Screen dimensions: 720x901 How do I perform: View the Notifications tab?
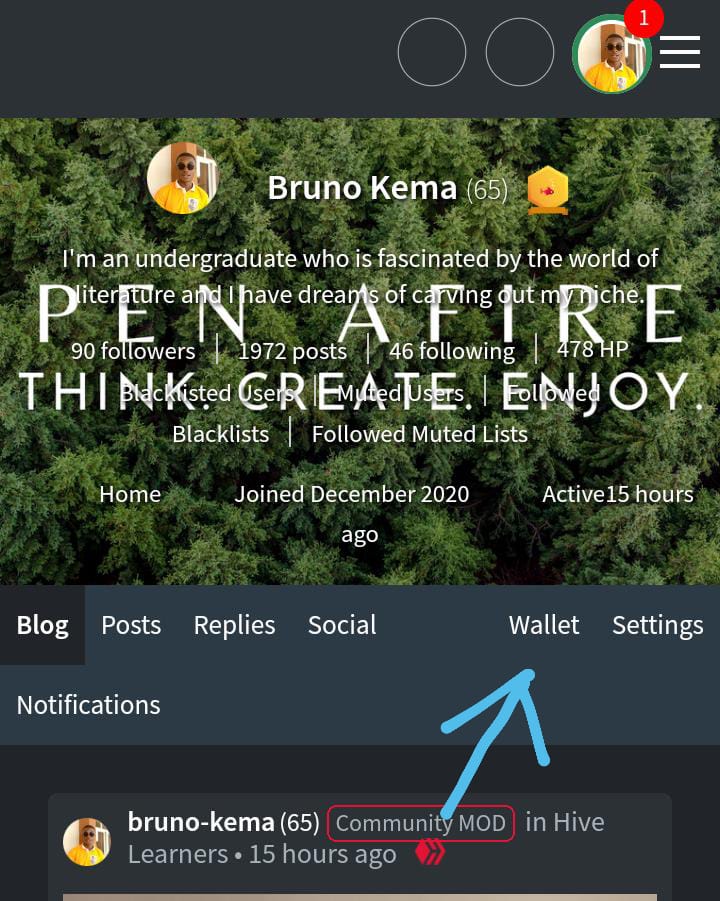89,705
